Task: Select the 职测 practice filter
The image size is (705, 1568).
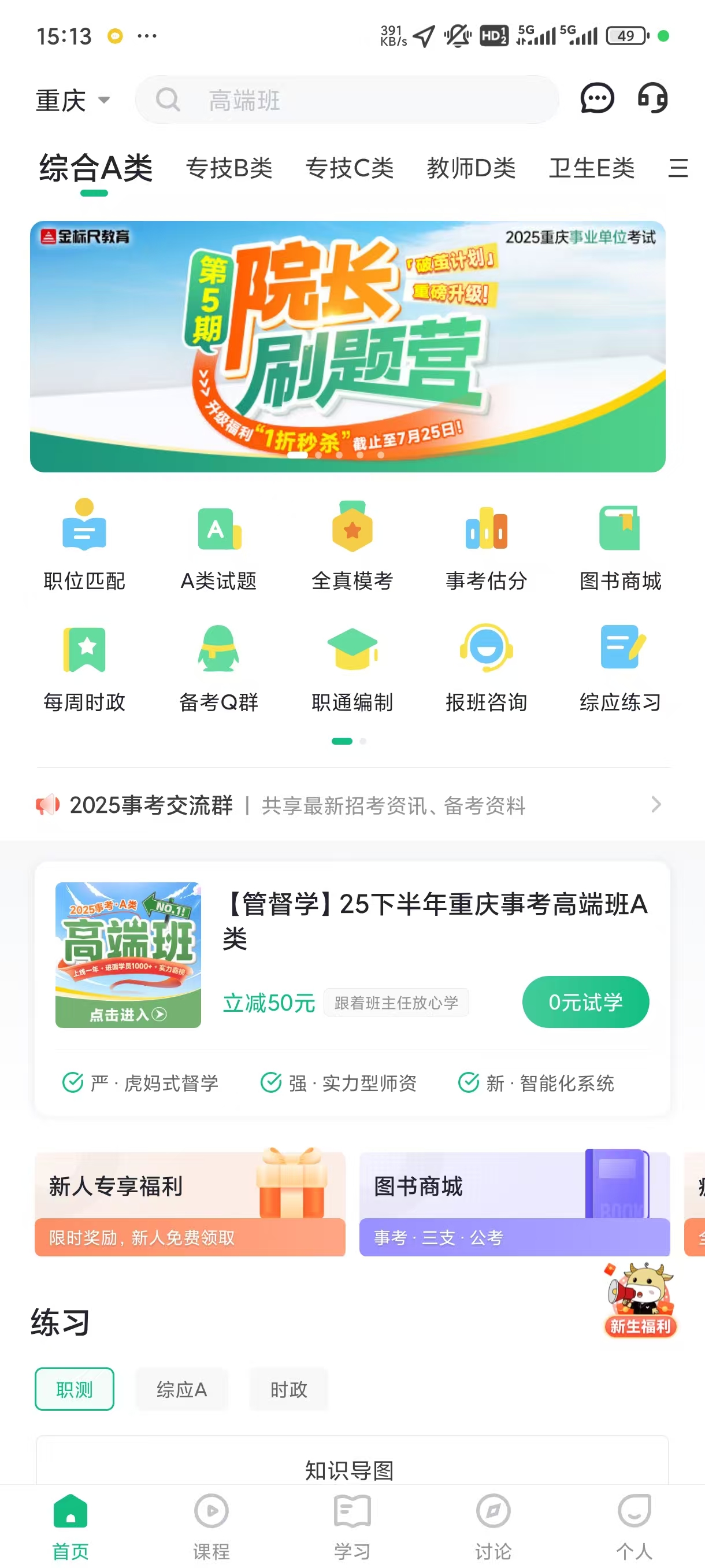Action: coord(73,1390)
